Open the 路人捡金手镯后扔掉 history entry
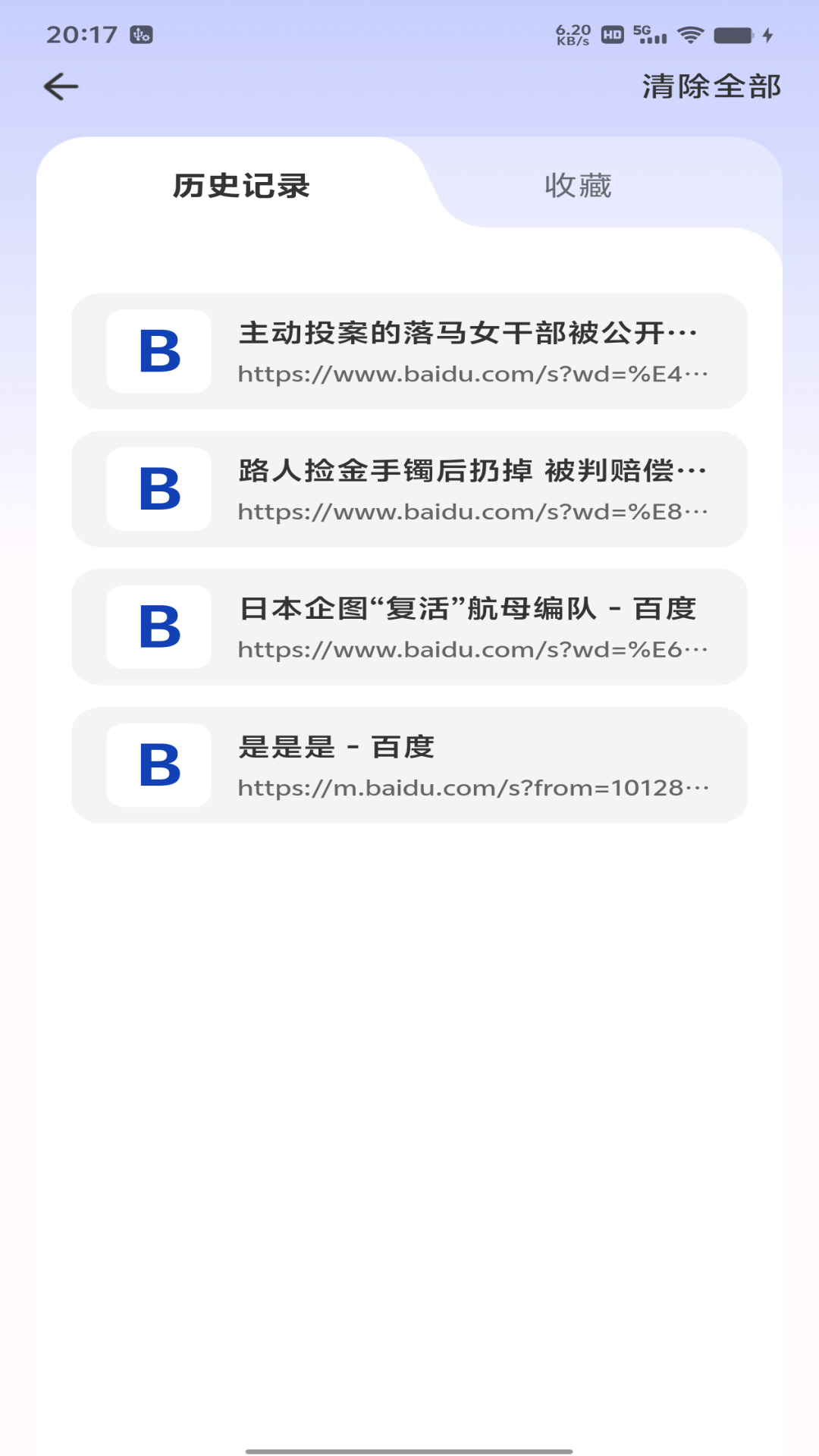This screenshot has height=1456, width=819. pos(409,490)
